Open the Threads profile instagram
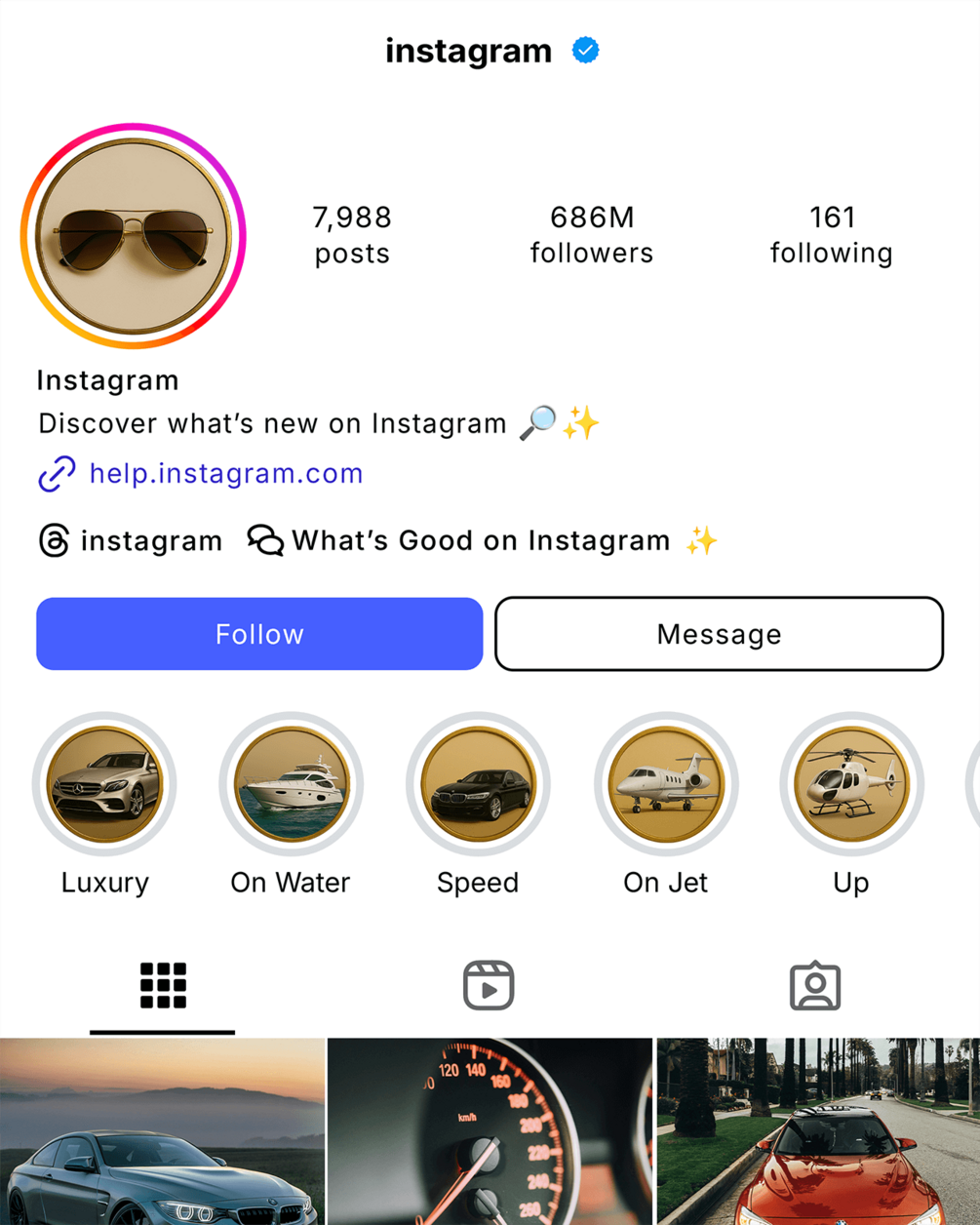The image size is (980, 1225). point(131,540)
